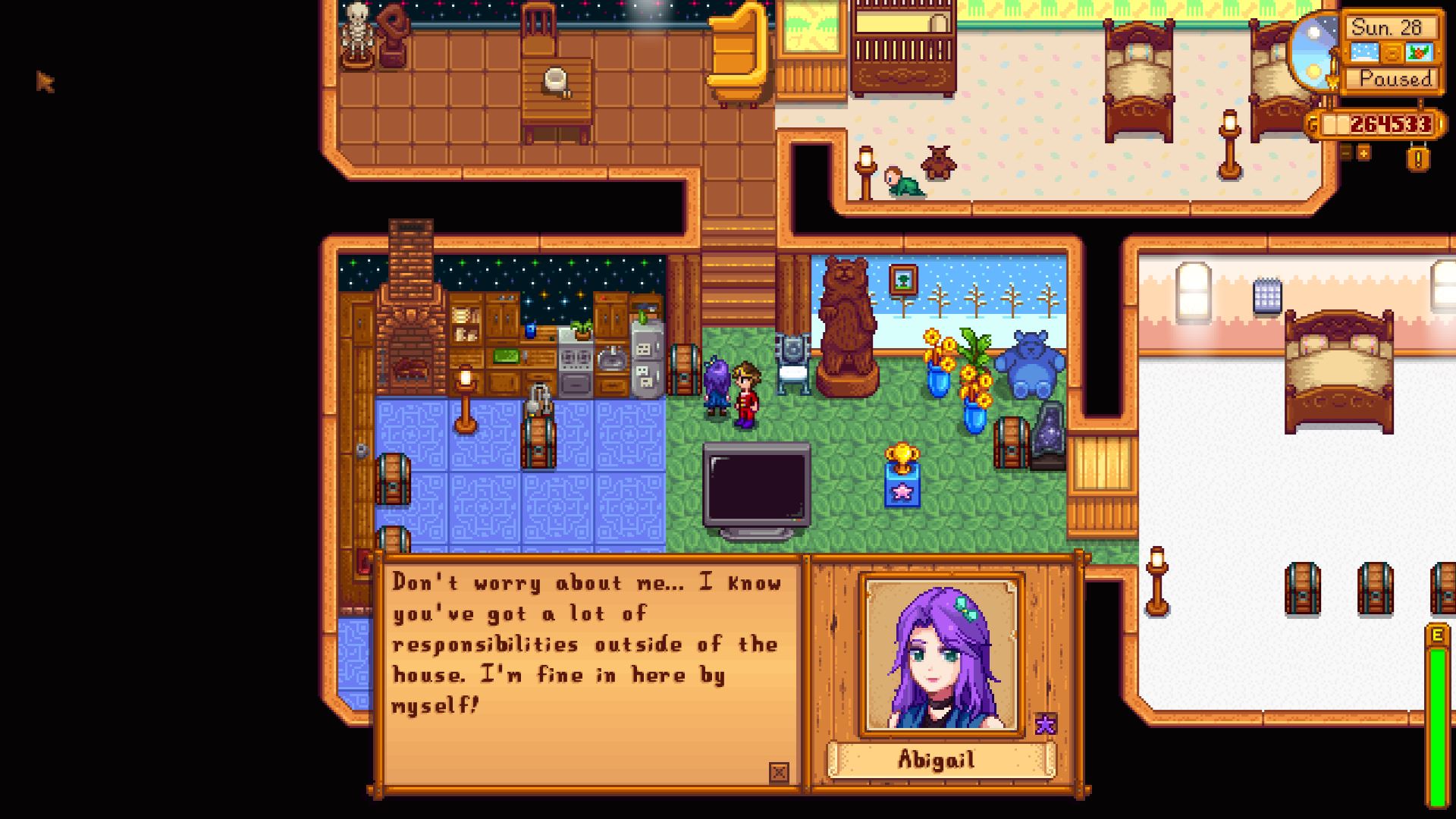This screenshot has height=819, width=1456.
Task: Zoom in with the plus button
Action: coord(1363,154)
